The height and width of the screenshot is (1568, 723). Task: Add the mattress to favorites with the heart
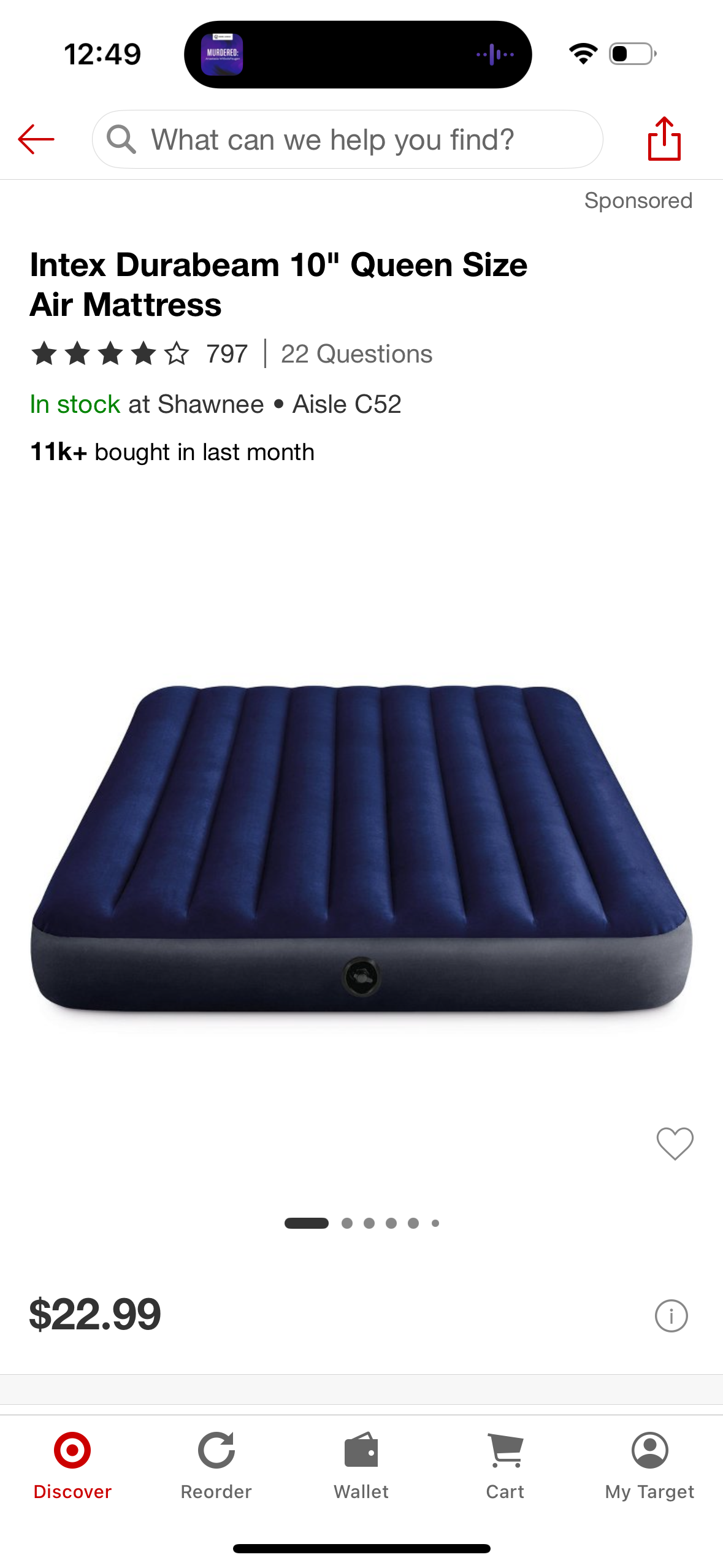(675, 1143)
